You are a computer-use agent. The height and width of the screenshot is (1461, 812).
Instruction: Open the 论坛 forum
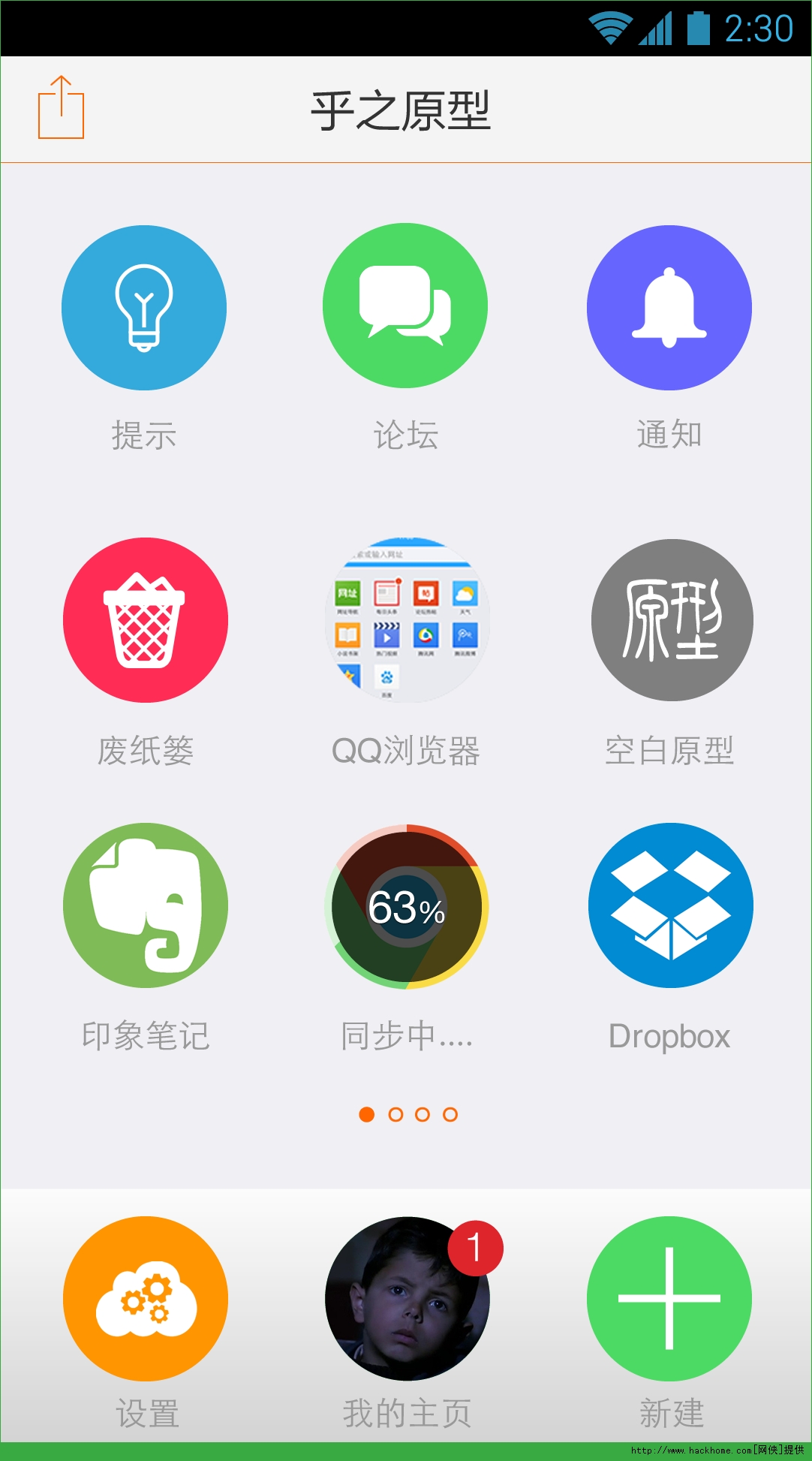point(405,306)
